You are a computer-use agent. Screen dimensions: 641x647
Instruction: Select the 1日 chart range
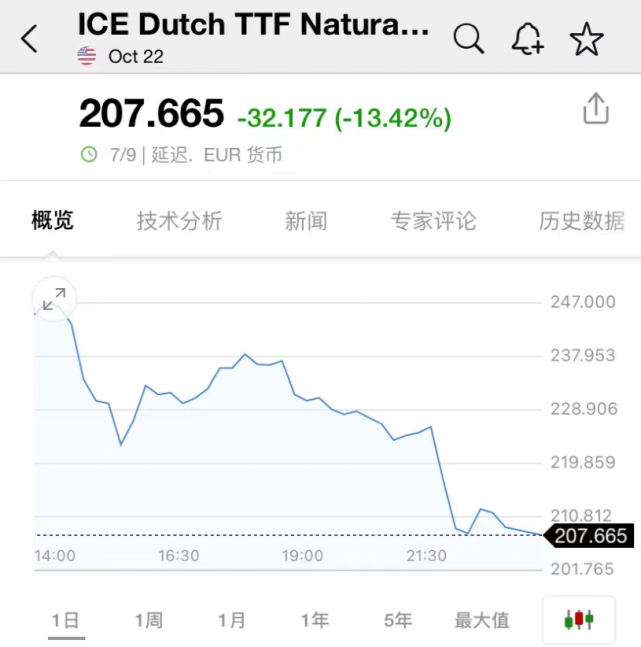click(66, 620)
